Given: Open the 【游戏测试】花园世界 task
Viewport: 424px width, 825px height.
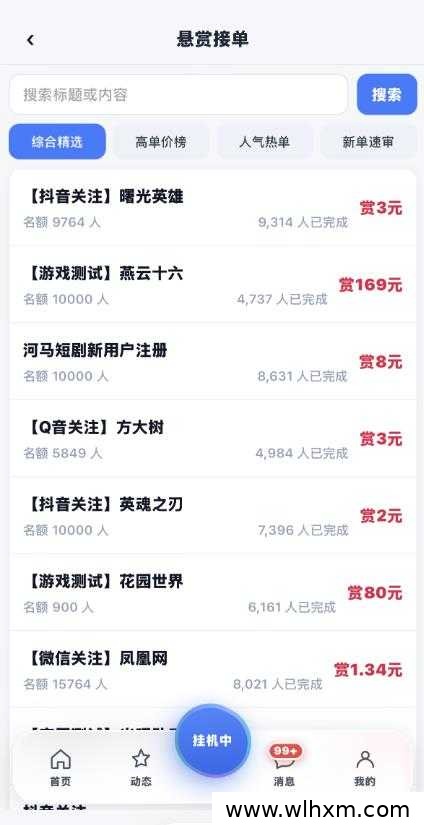Looking at the screenshot, I should pyautogui.click(x=213, y=592).
